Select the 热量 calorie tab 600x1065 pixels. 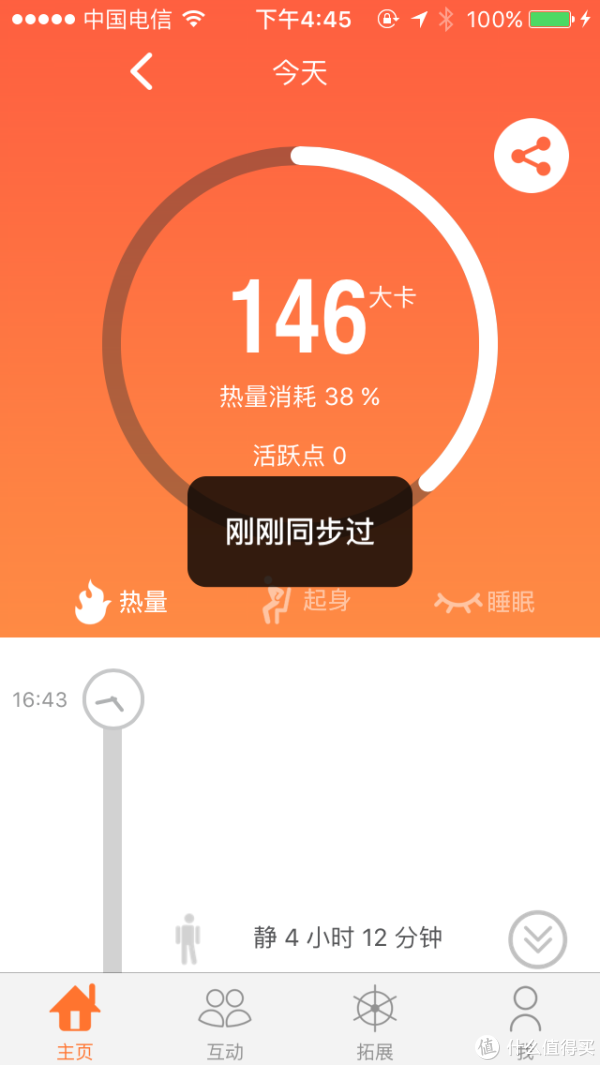click(x=121, y=602)
